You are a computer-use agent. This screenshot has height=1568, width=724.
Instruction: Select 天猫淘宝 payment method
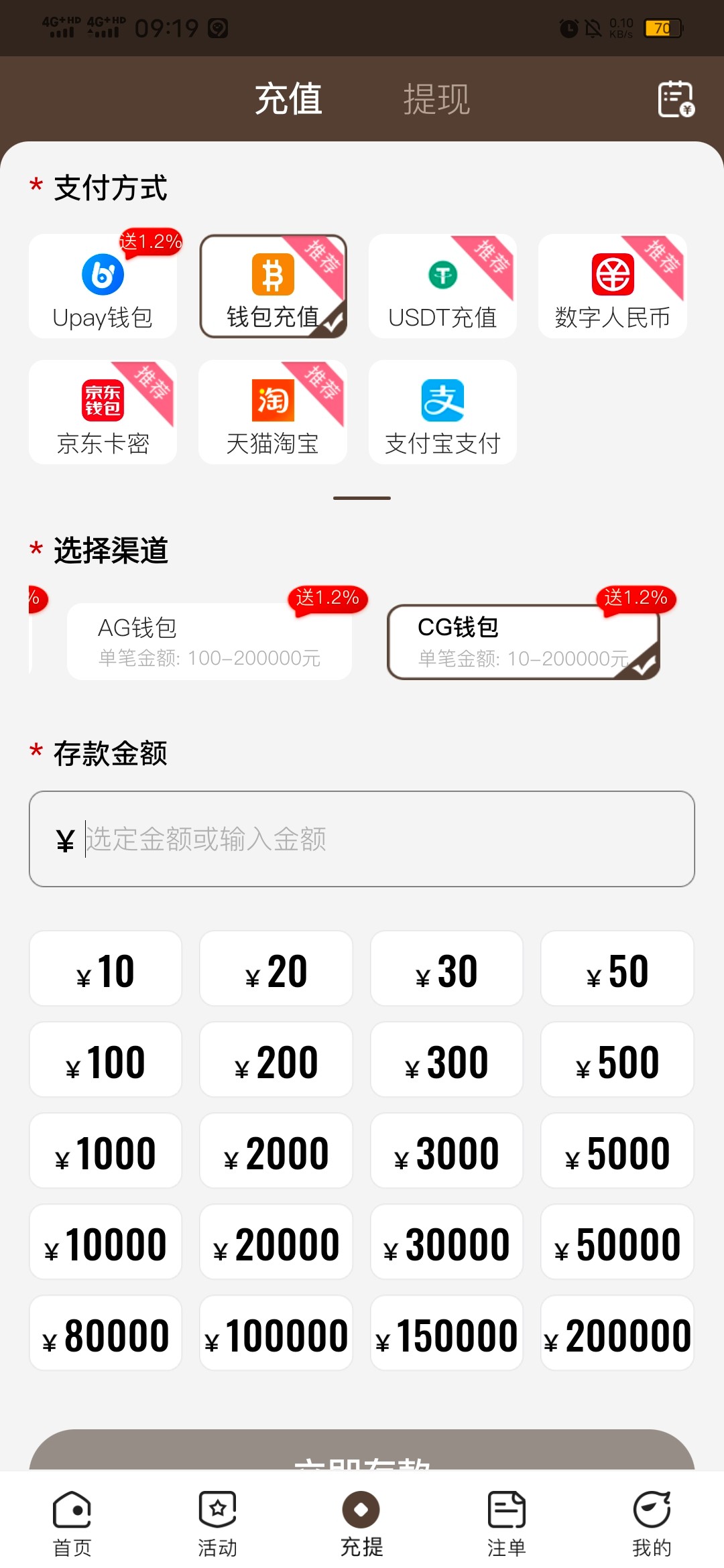[272, 413]
